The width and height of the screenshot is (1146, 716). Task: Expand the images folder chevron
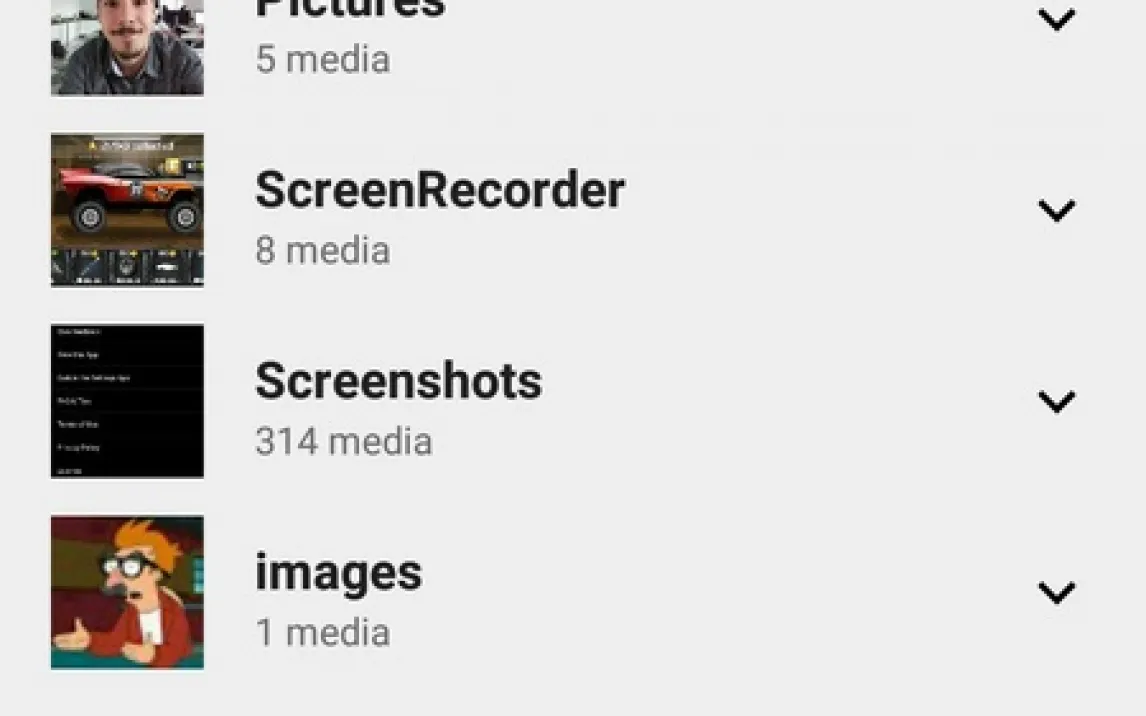[x=1056, y=592]
